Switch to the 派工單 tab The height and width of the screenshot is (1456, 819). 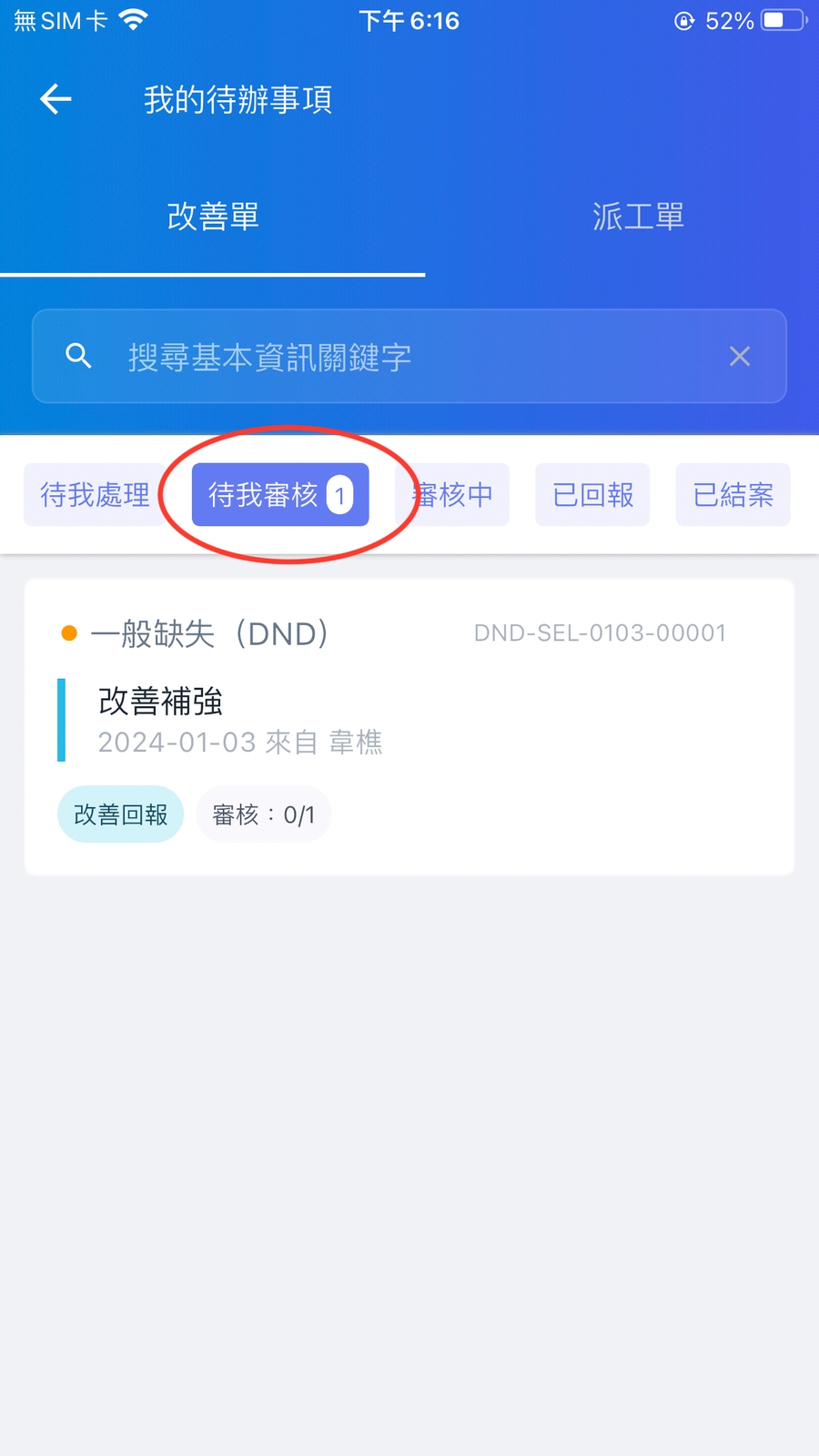coord(638,217)
